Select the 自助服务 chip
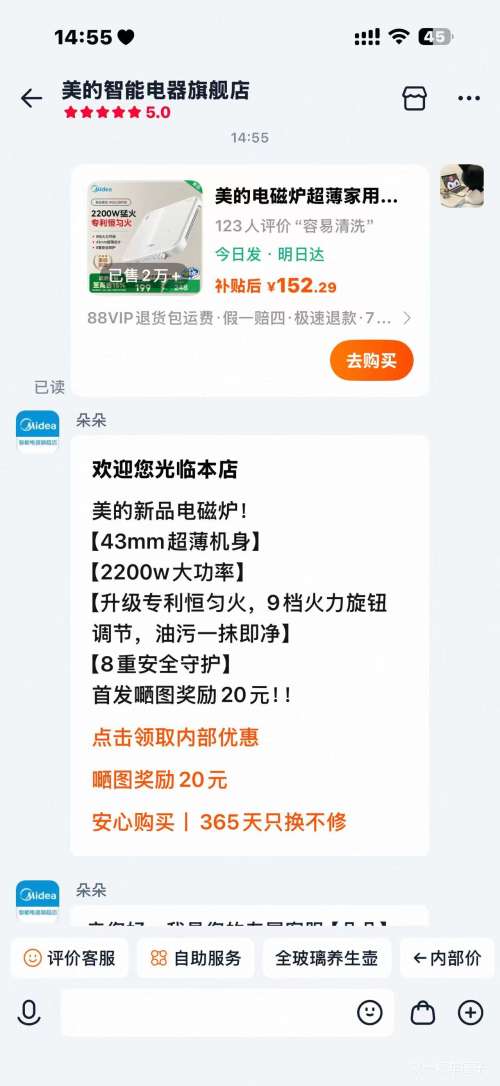 (196, 958)
